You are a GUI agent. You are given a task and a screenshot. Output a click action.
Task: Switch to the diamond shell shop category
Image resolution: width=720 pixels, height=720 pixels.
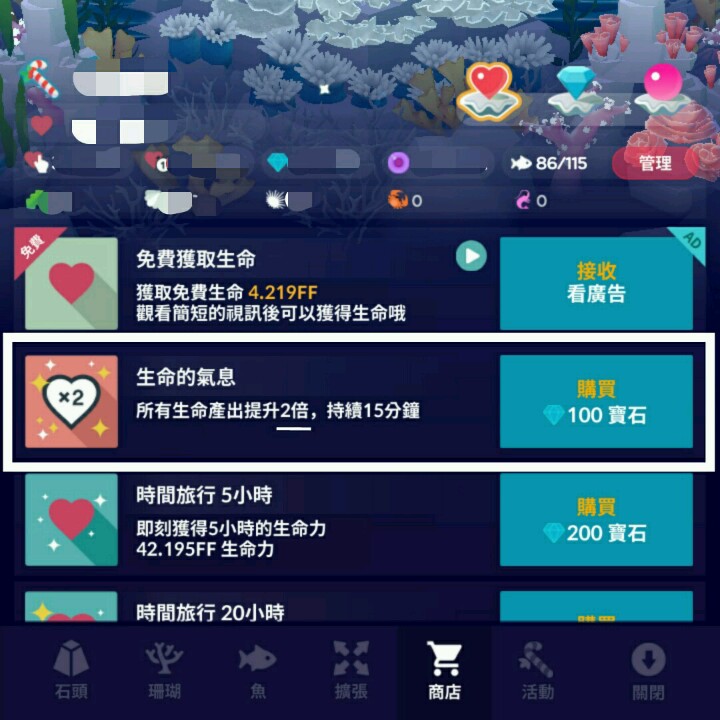tap(575, 88)
